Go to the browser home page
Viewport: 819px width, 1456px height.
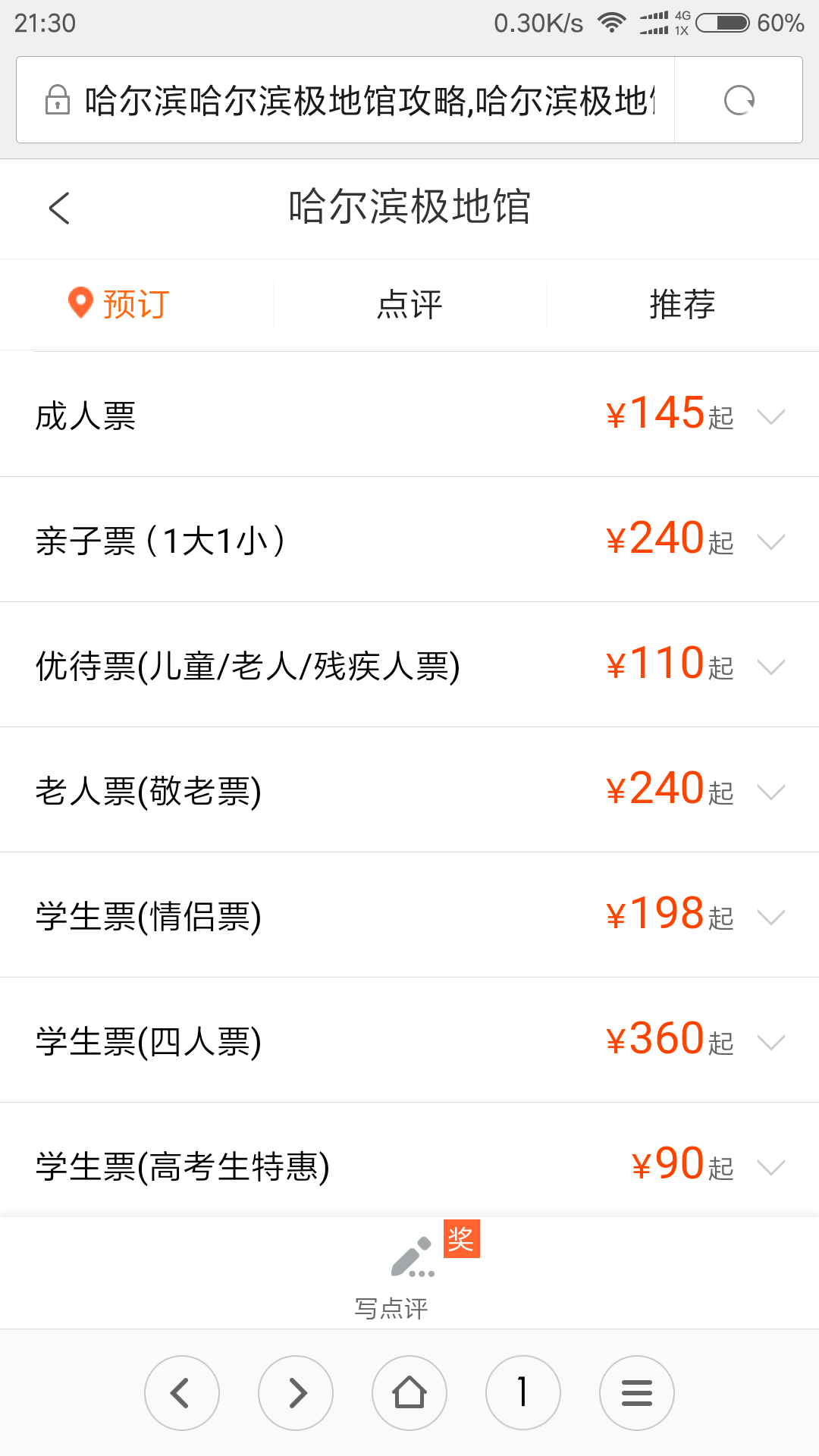tap(409, 1393)
